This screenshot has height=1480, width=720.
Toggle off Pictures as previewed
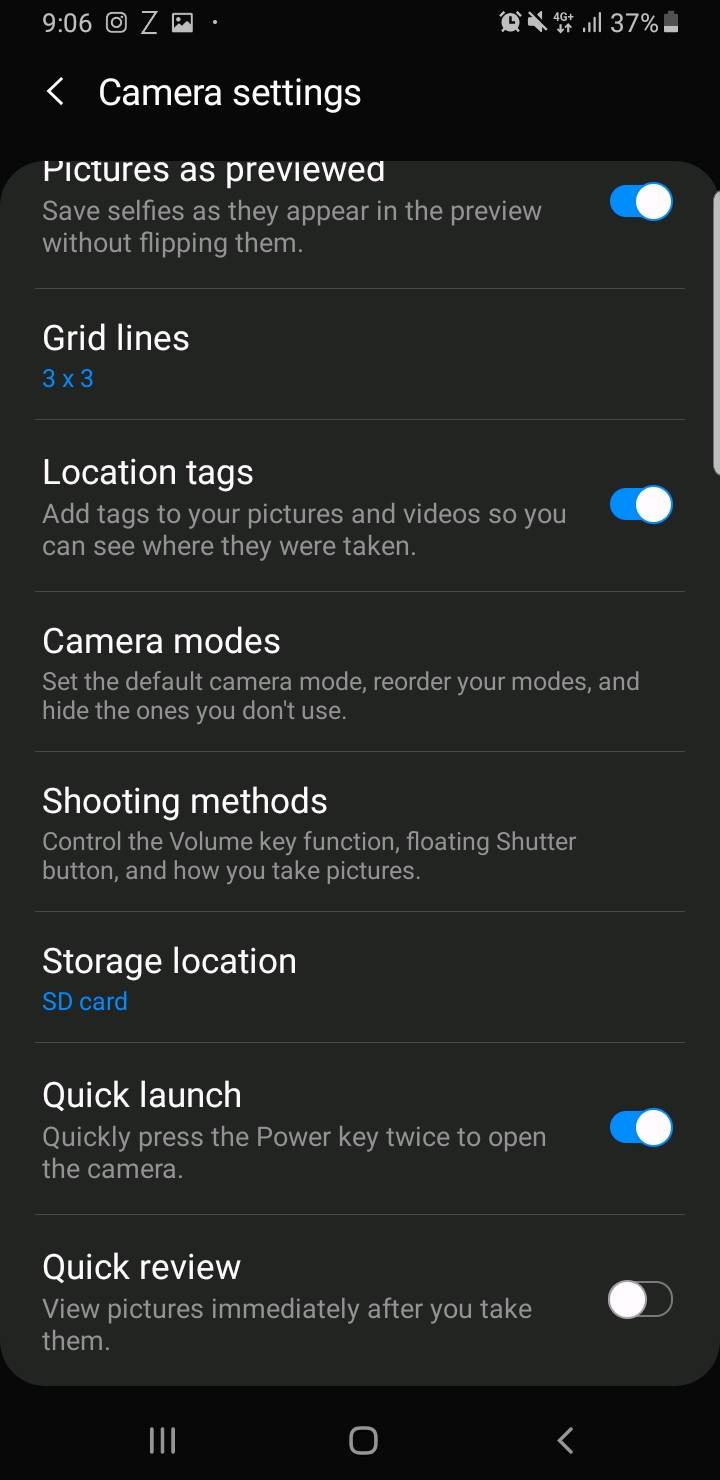tap(641, 202)
